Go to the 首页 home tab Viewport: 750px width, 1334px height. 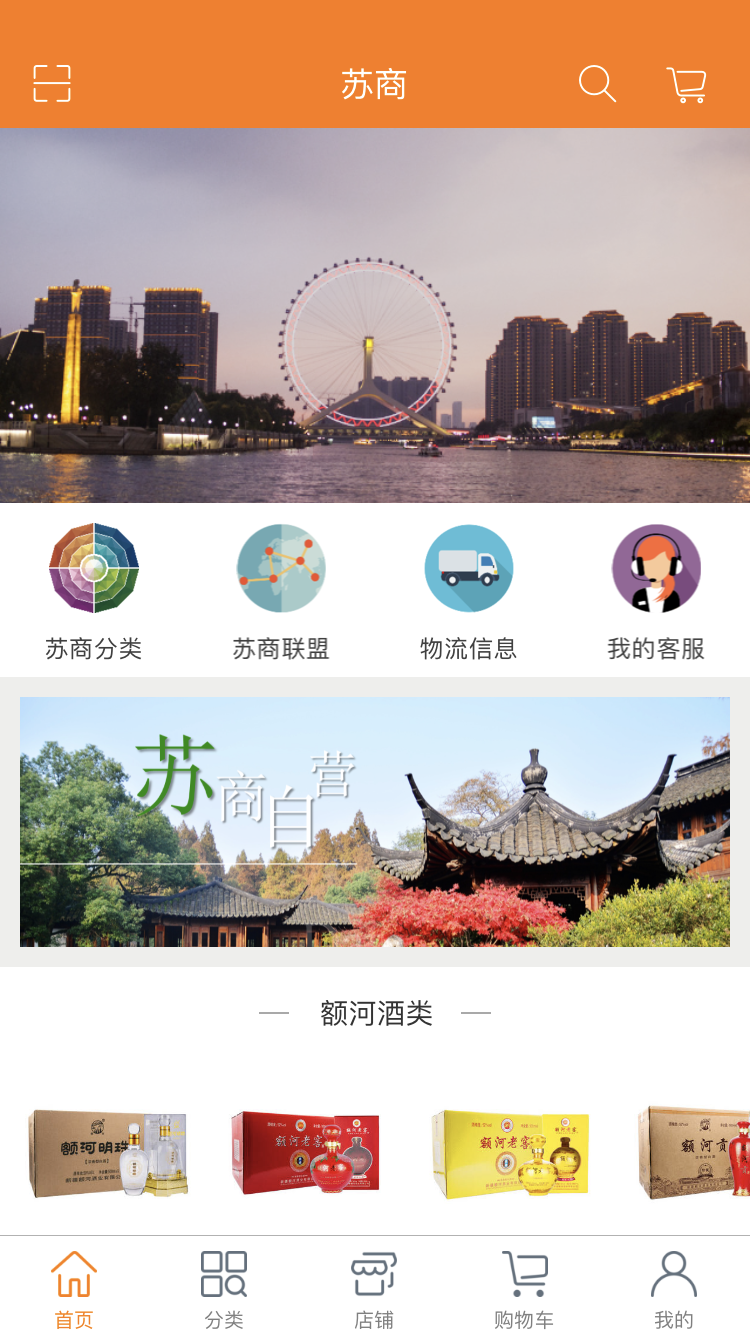click(74, 1288)
